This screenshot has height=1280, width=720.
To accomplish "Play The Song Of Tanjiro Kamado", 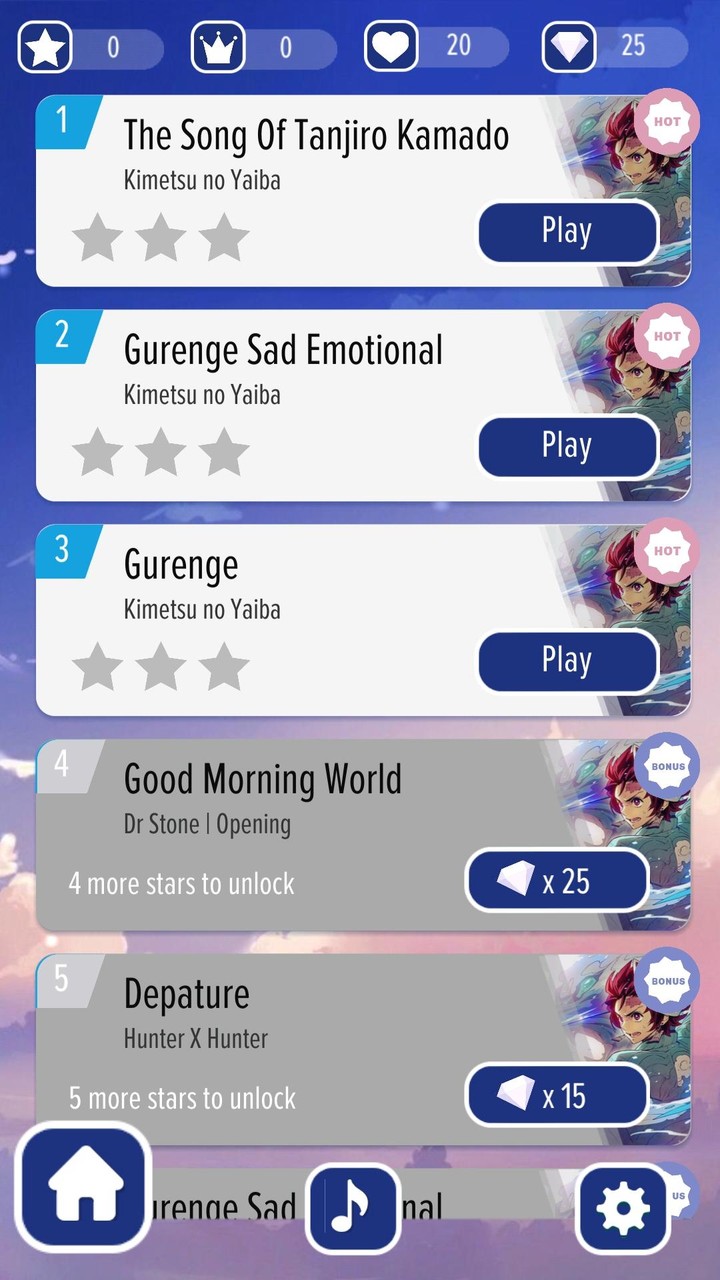I will point(568,232).
